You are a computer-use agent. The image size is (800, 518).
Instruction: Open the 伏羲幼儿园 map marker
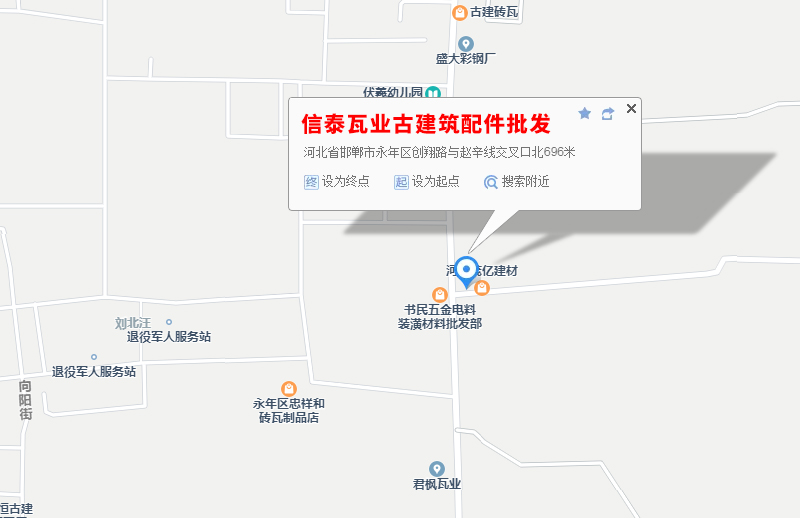pos(433,93)
